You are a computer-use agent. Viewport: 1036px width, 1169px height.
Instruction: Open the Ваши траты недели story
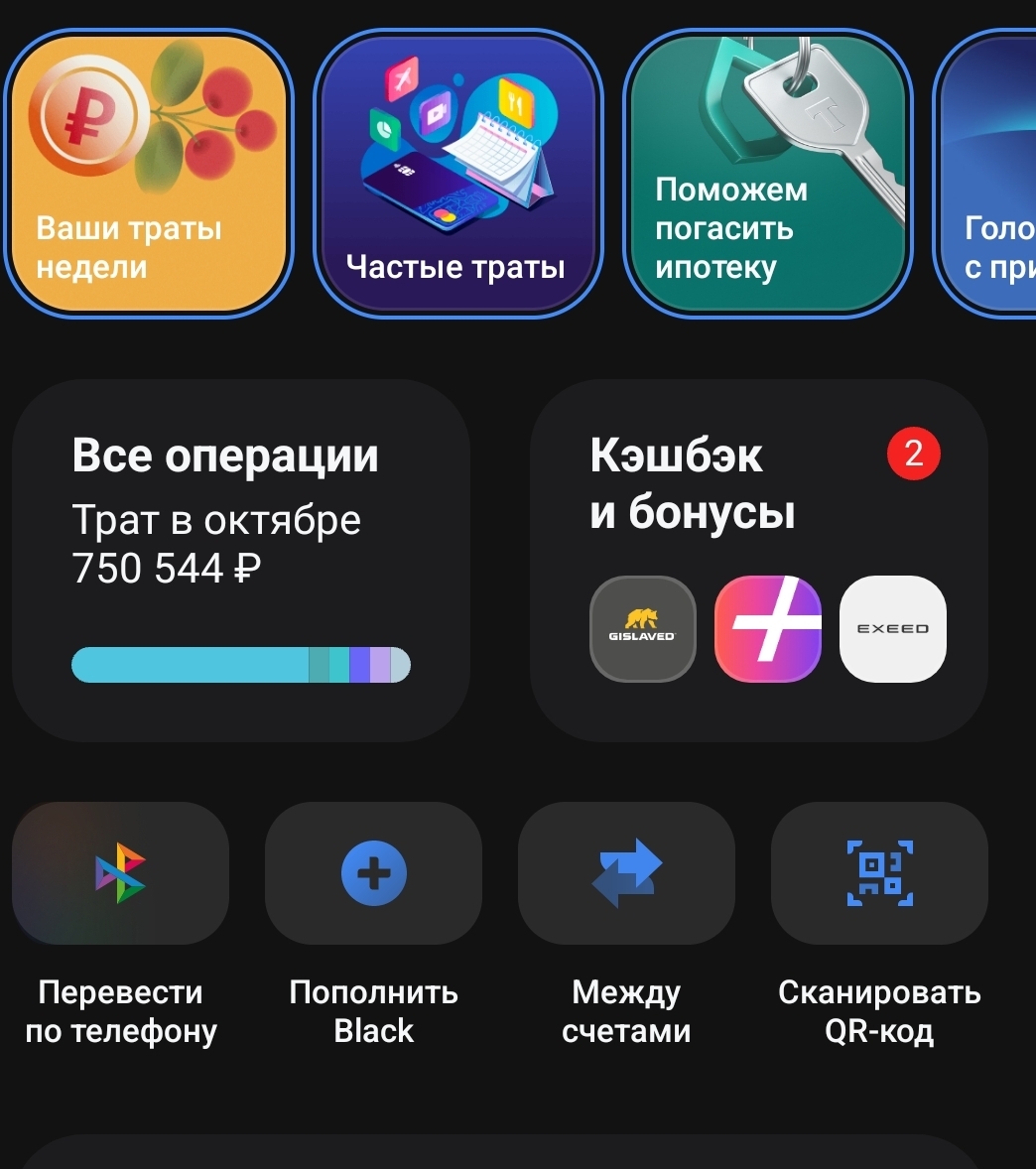coord(149,174)
